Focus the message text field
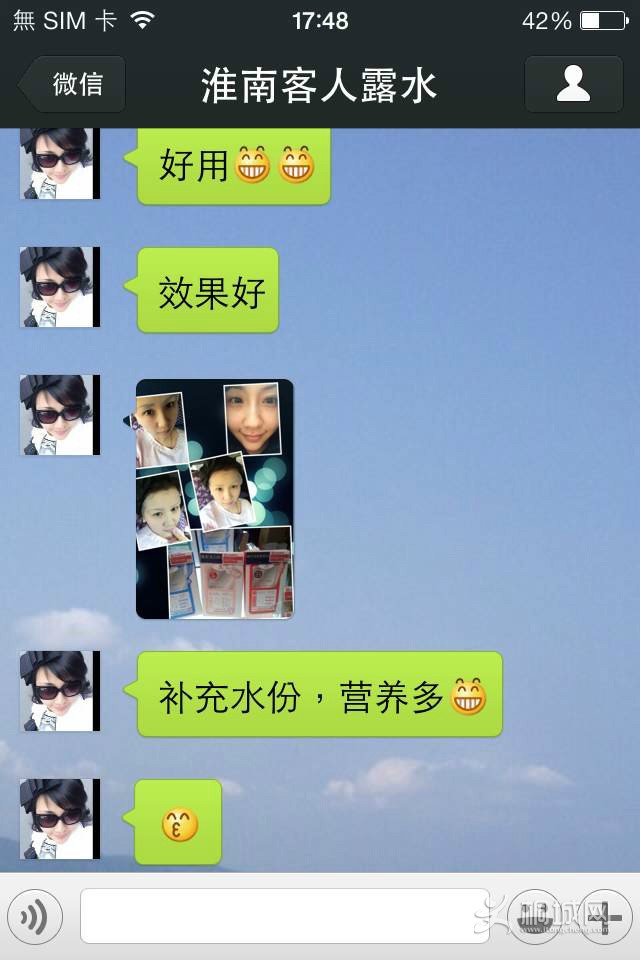 coord(284,916)
